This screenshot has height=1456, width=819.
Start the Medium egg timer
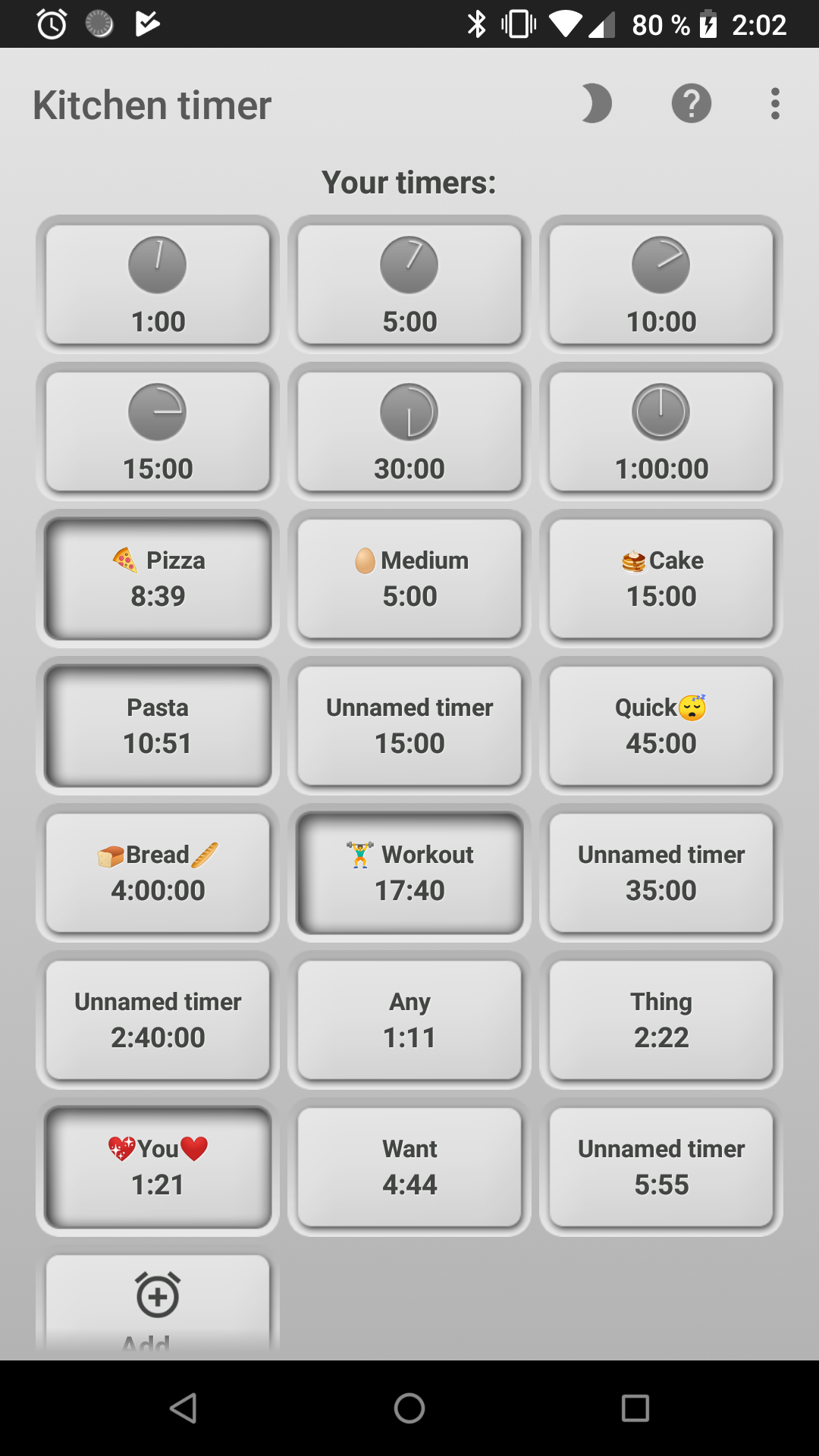409,578
